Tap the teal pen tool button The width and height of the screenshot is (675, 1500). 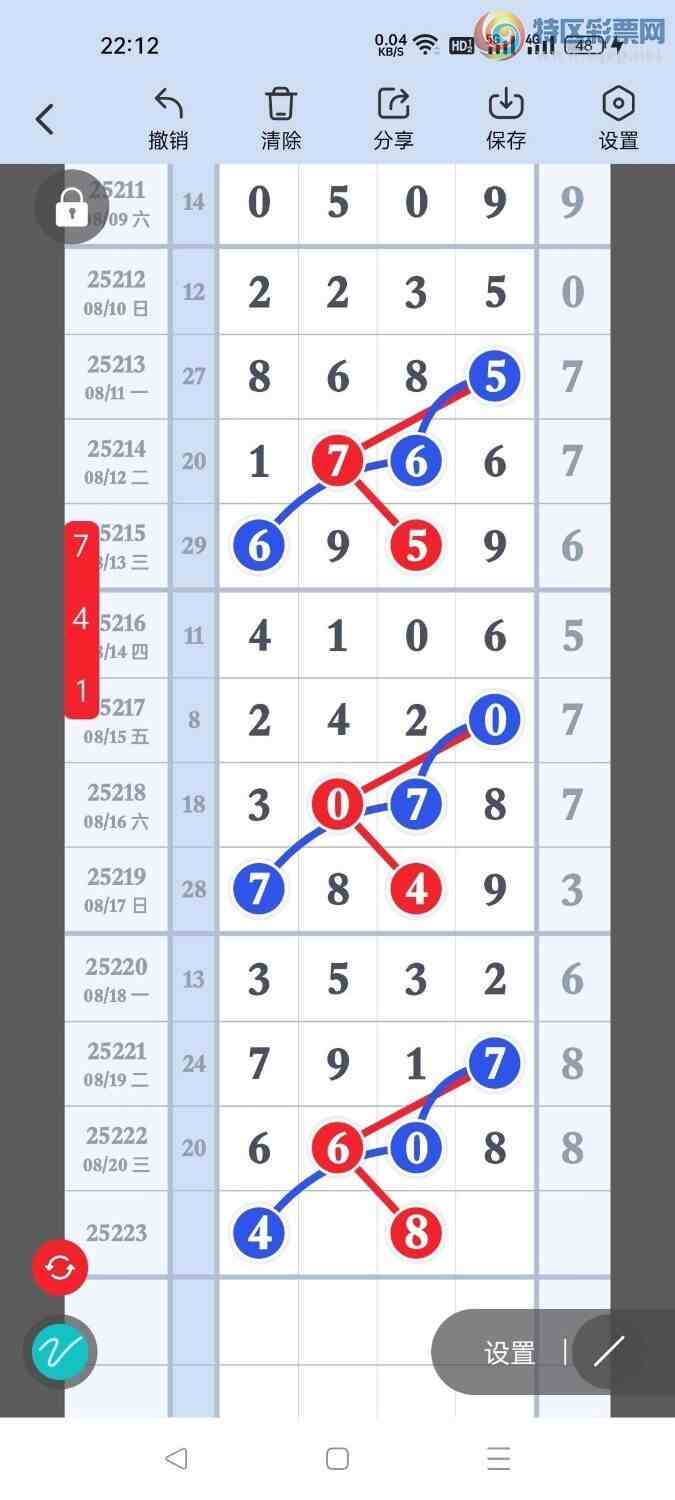point(60,1352)
